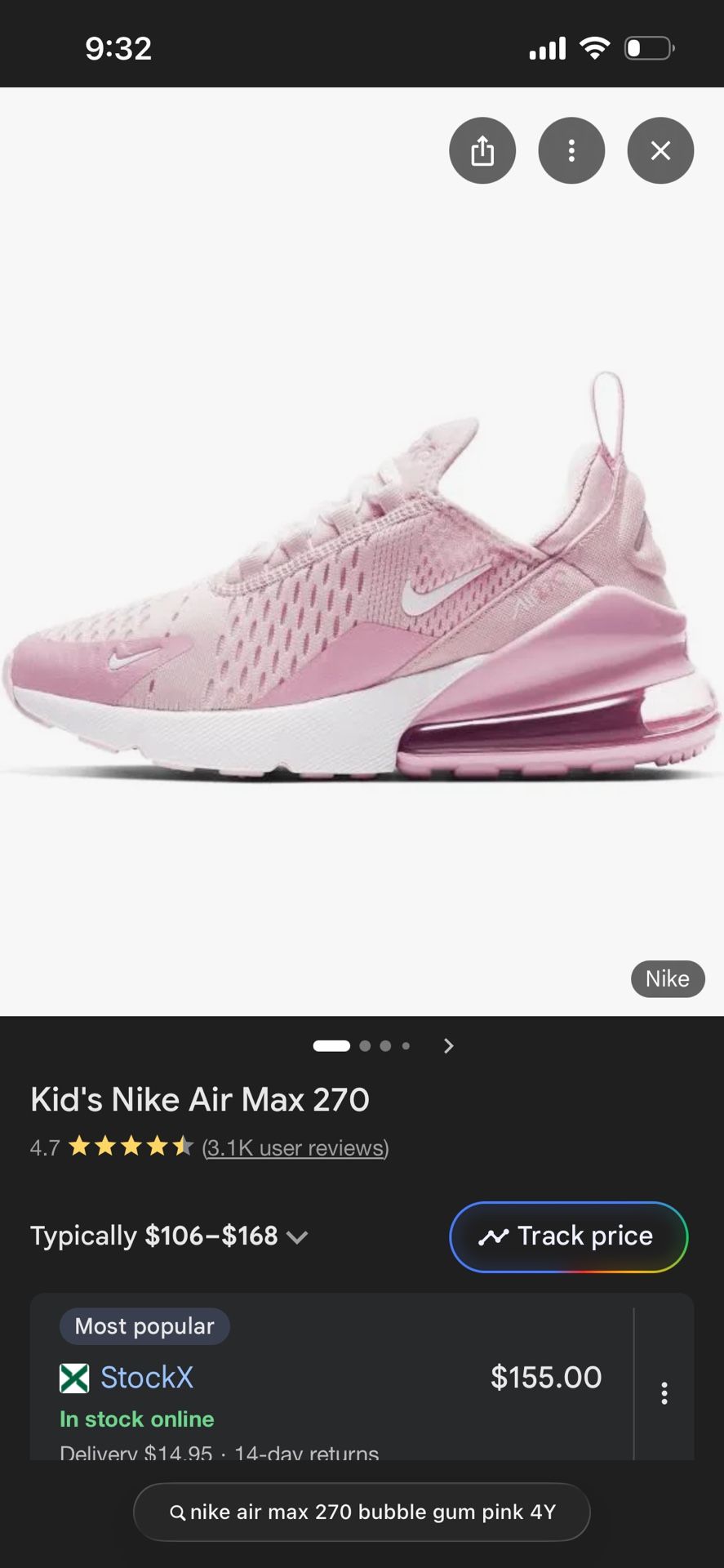The width and height of the screenshot is (724, 1568).
Task: Tap the Track price button
Action: pos(568,1236)
